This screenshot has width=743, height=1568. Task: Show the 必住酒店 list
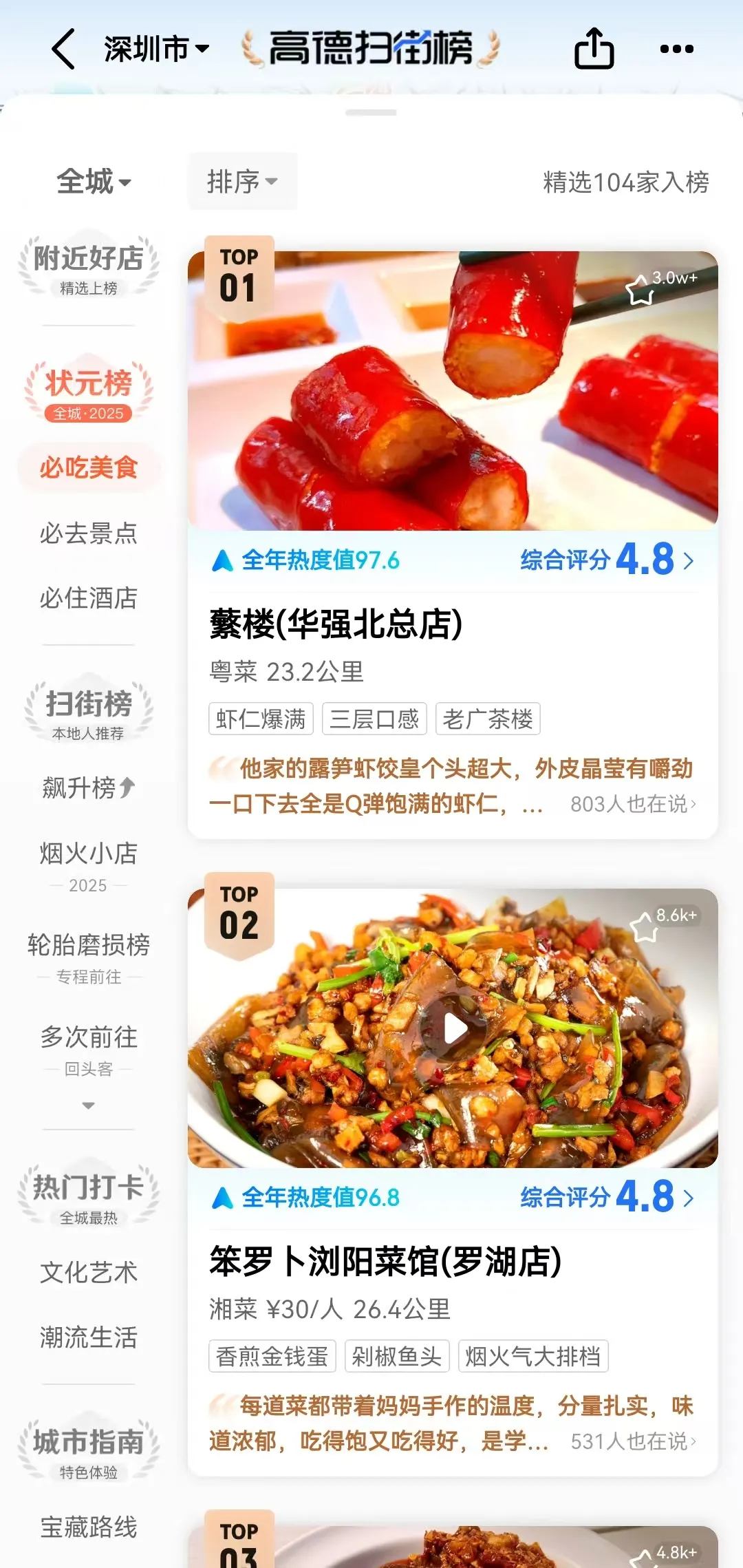(x=89, y=597)
